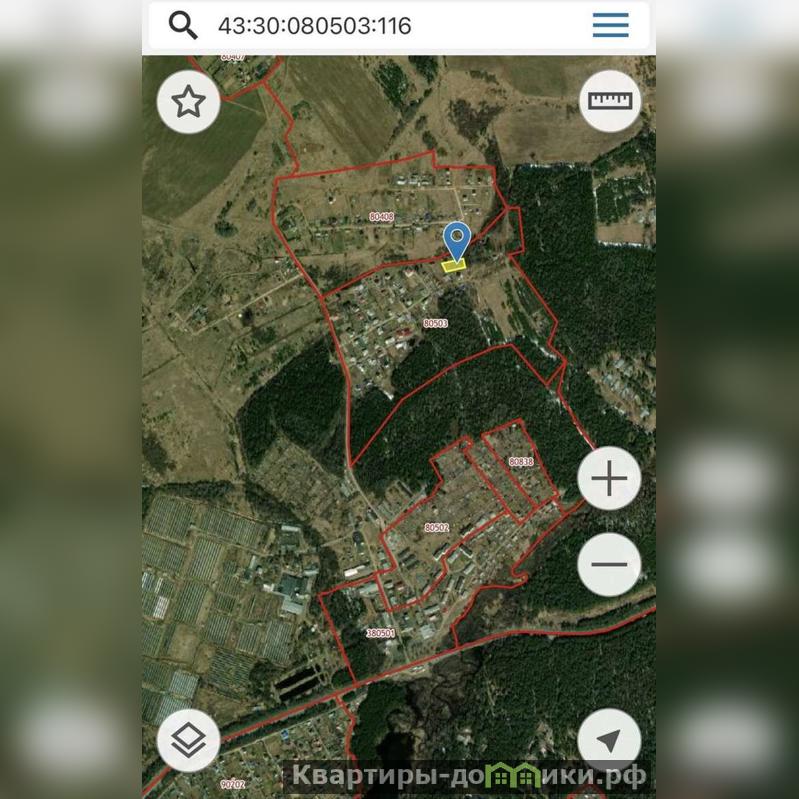The width and height of the screenshot is (799, 799).
Task: Open the hamburger menu
Action: [x=610, y=25]
